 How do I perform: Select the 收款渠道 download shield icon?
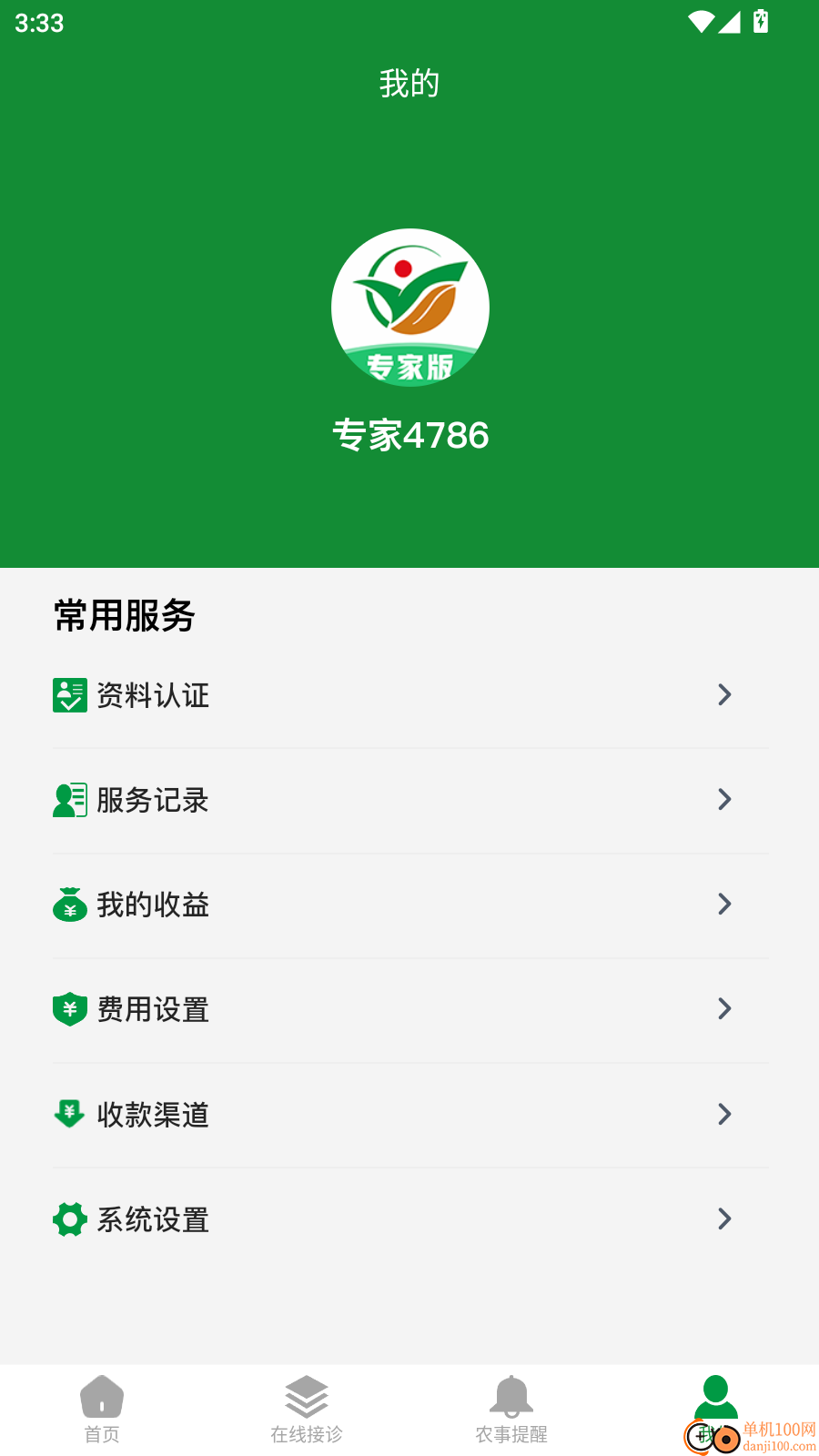click(x=70, y=1115)
